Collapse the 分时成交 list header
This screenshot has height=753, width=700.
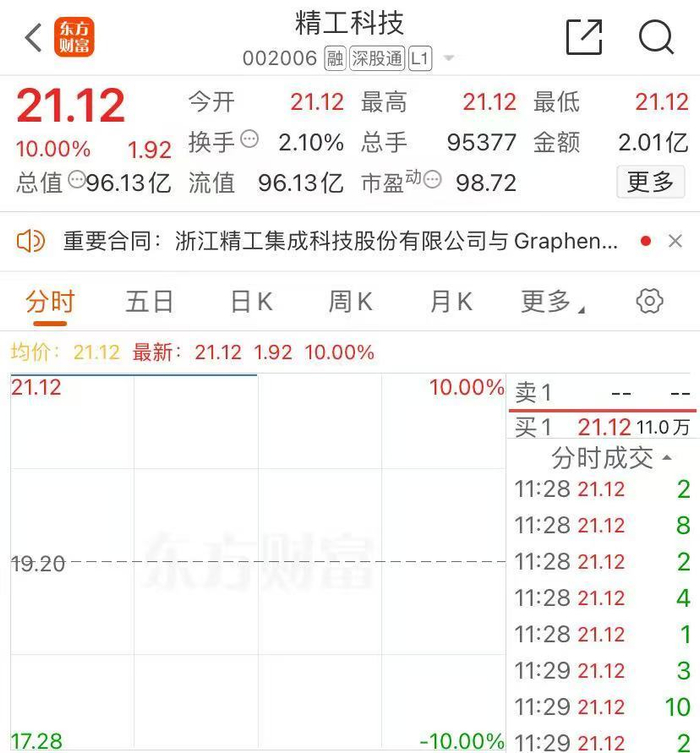[611, 458]
